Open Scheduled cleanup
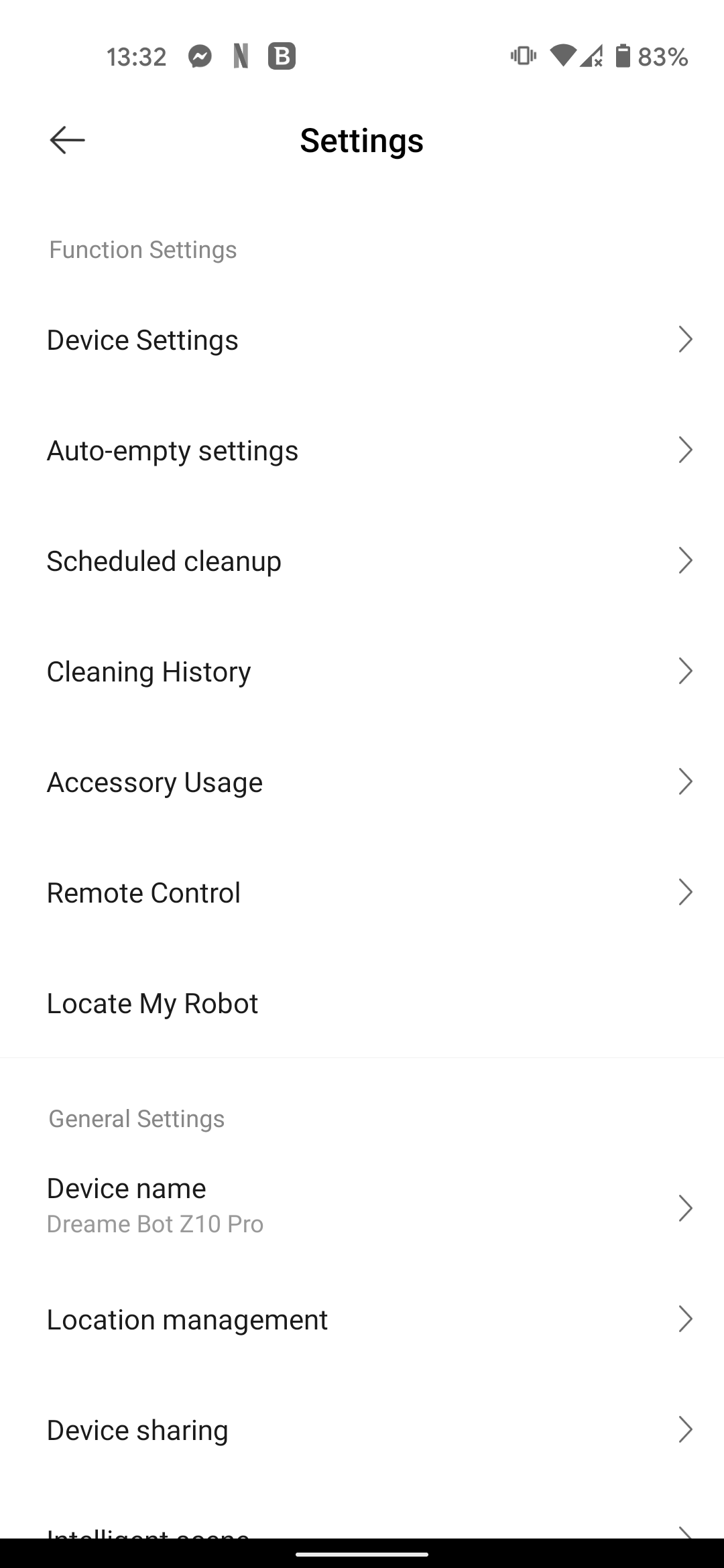Image resolution: width=724 pixels, height=1568 pixels. [362, 561]
